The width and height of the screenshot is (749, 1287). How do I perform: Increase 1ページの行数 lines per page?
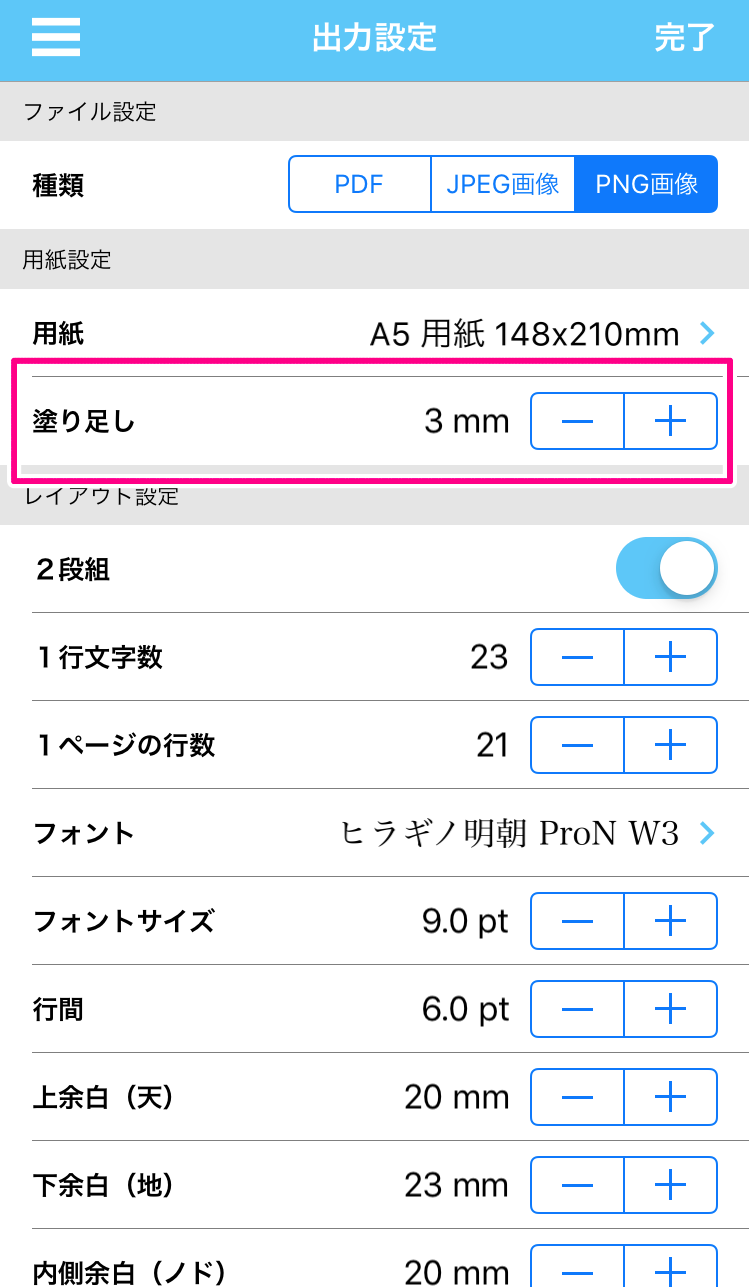[x=670, y=745]
